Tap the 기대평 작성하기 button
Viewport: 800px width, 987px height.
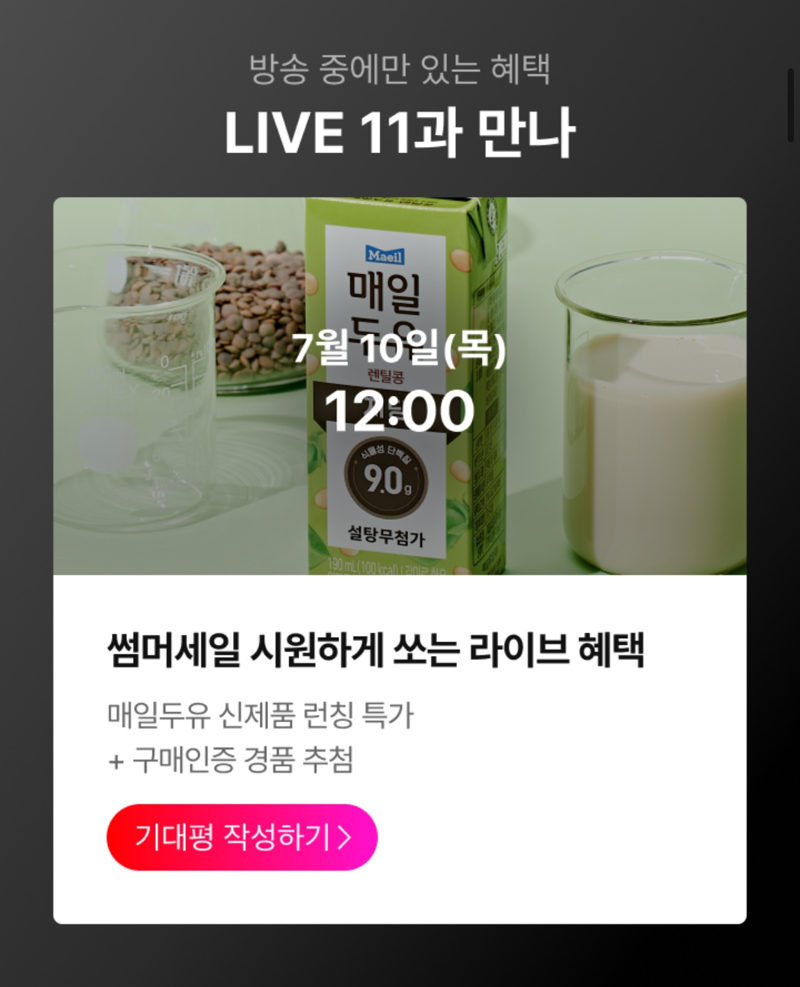pos(242,837)
